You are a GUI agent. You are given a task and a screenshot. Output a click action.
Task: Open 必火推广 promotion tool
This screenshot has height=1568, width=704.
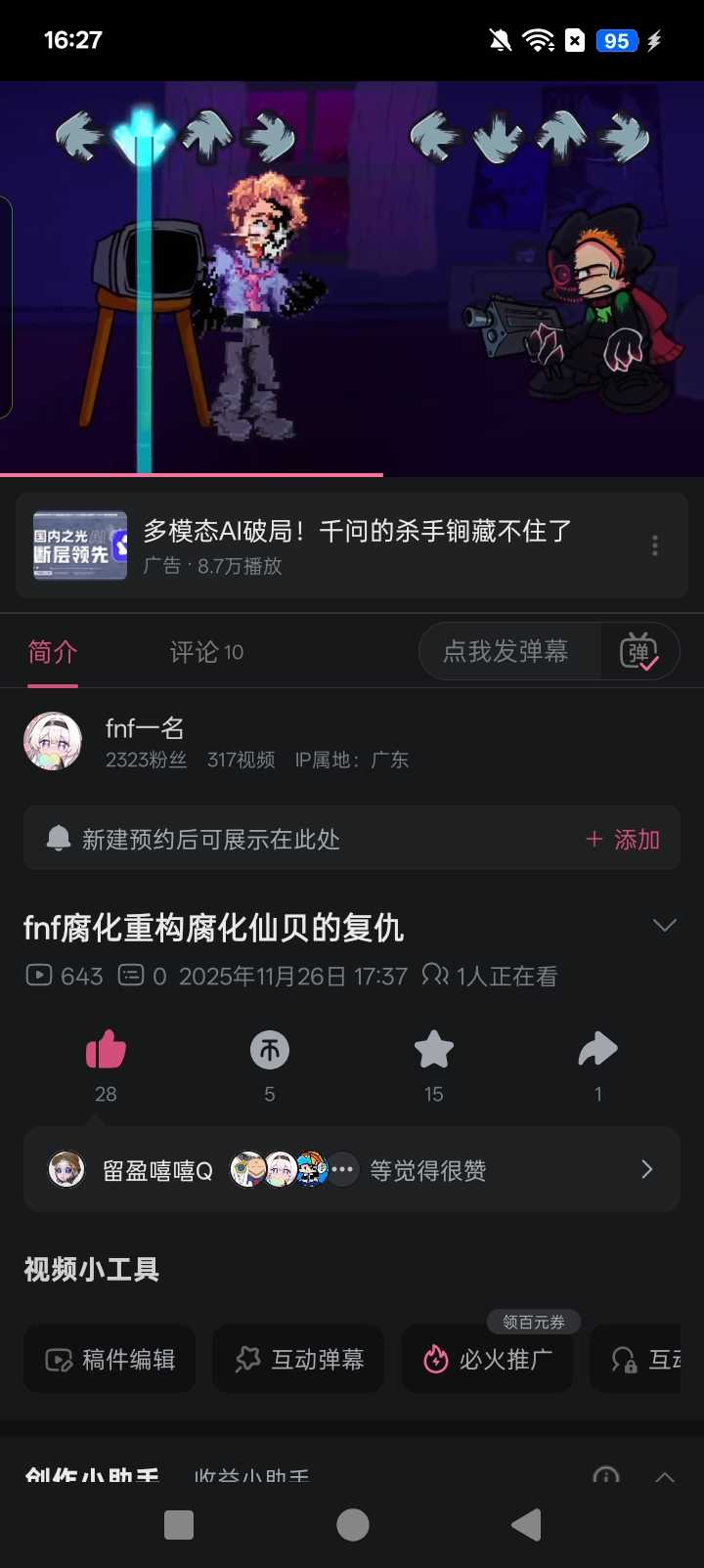(x=487, y=1359)
